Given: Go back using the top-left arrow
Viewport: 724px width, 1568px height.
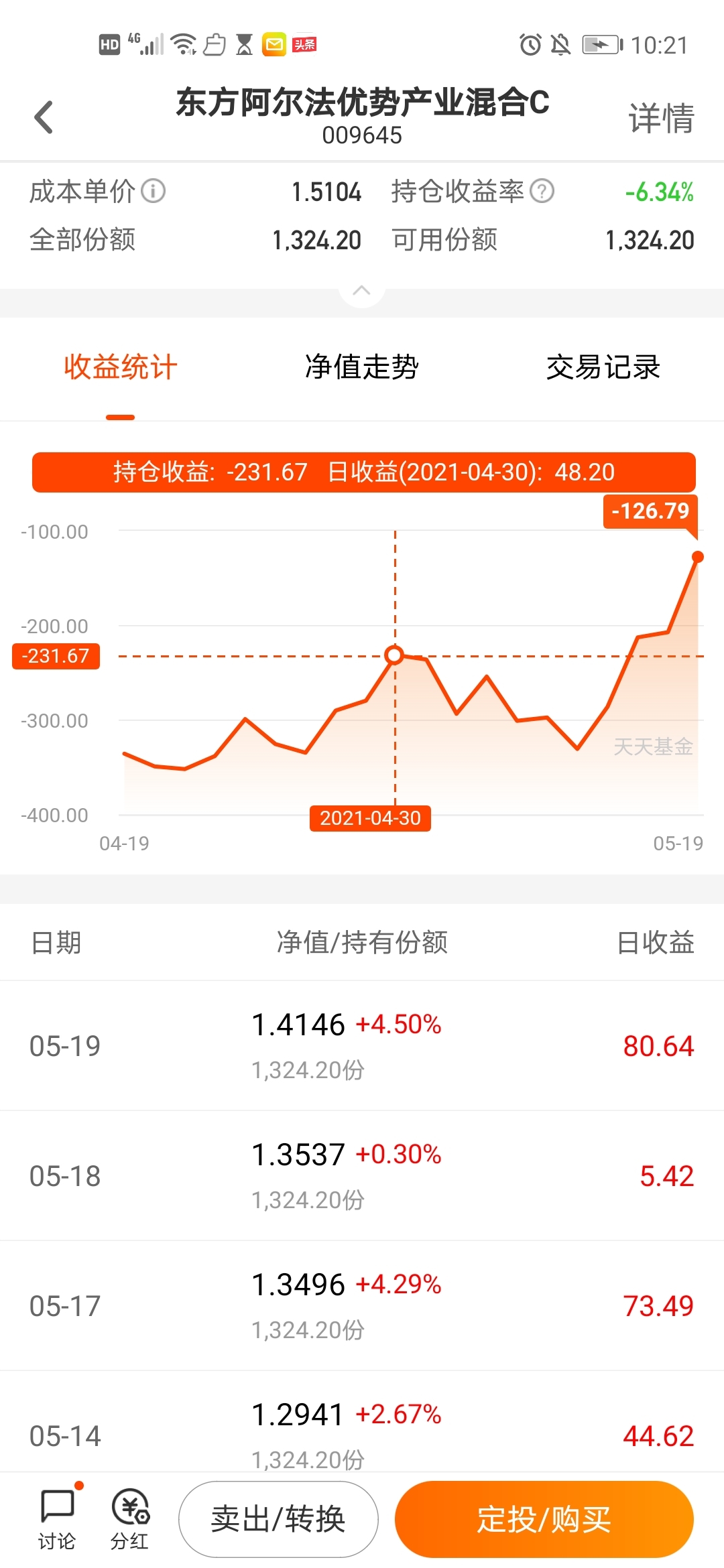Looking at the screenshot, I should coord(44,117).
